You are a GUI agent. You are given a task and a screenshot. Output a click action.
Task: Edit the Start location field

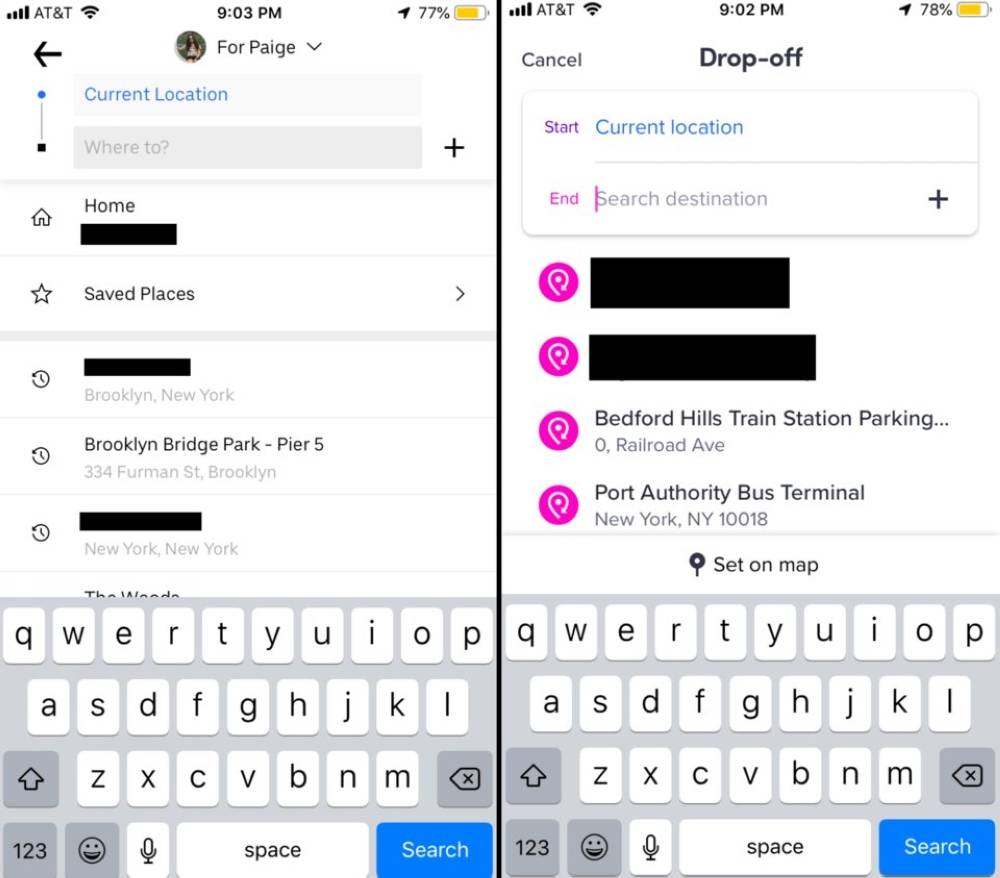coord(669,127)
